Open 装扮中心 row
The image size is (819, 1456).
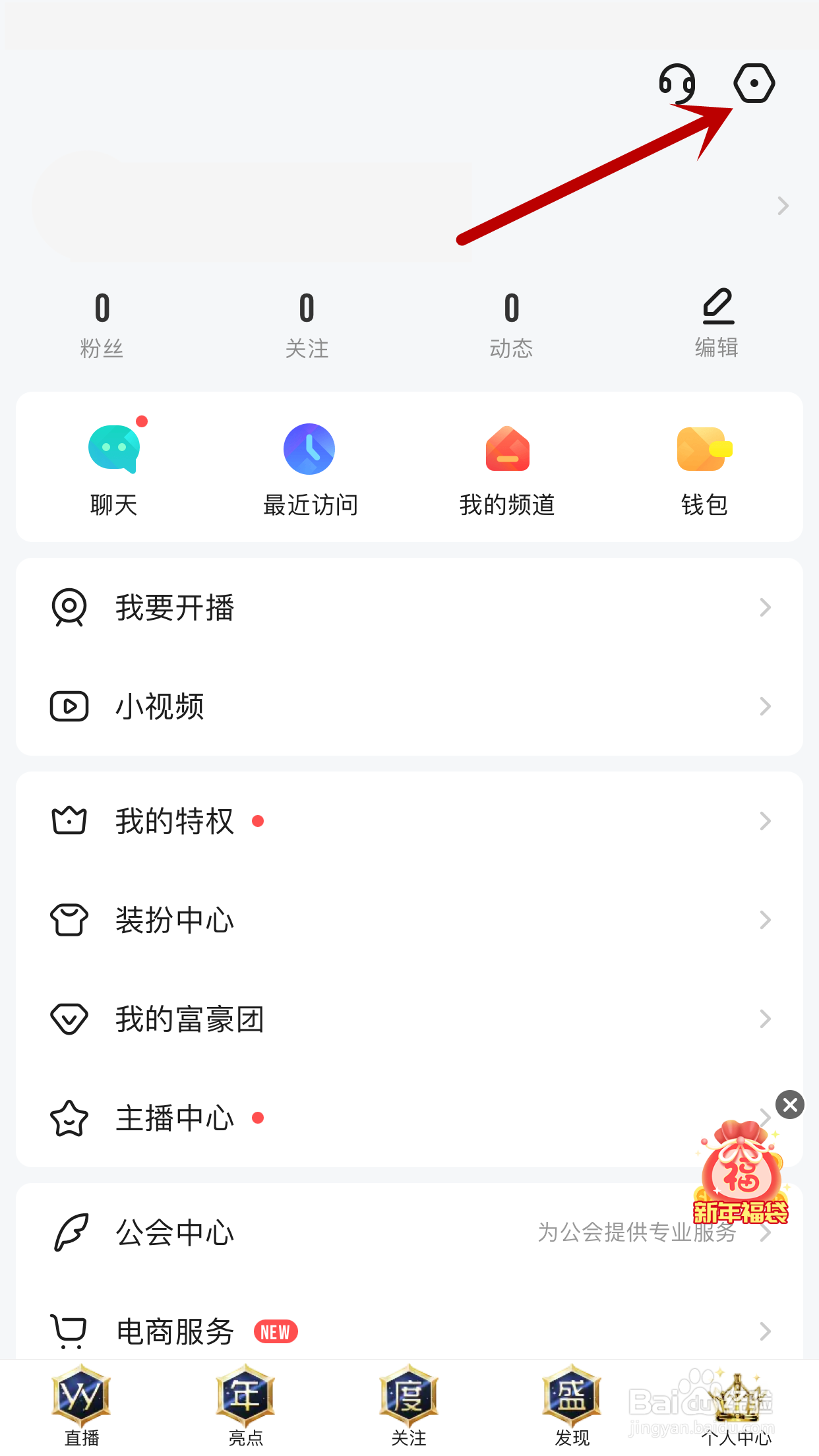pos(409,920)
